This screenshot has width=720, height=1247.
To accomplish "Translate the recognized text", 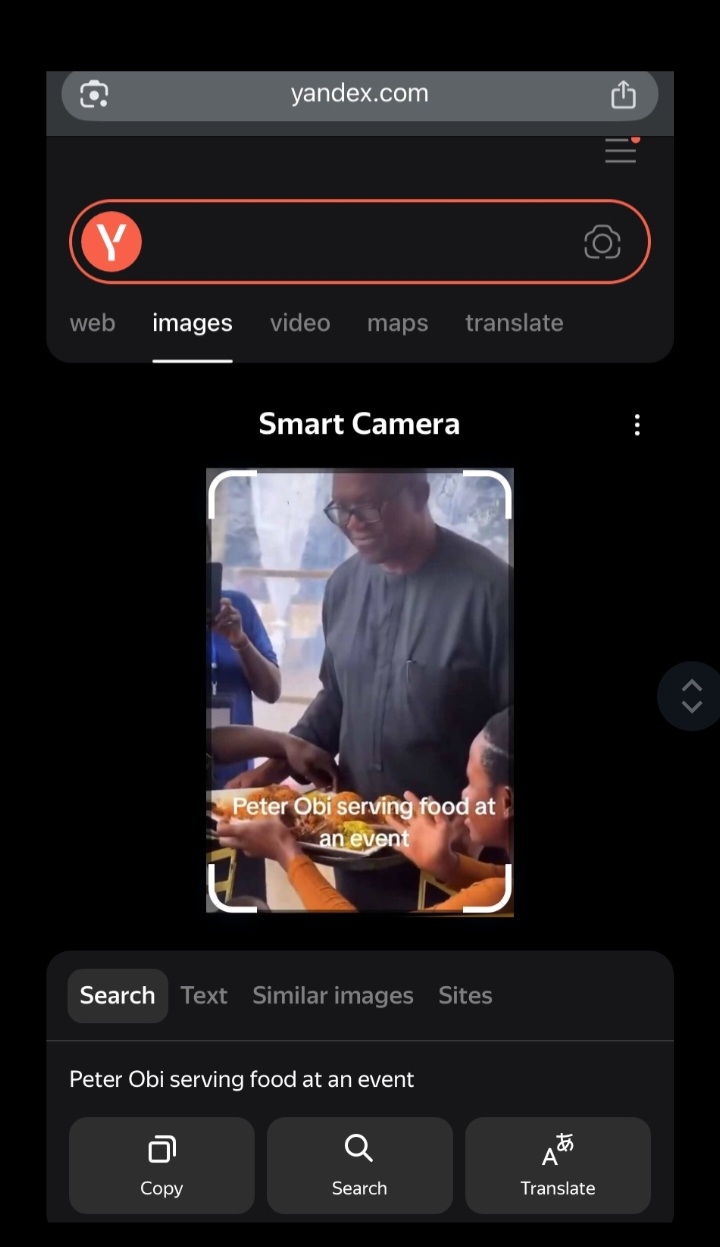I will click(x=557, y=1165).
